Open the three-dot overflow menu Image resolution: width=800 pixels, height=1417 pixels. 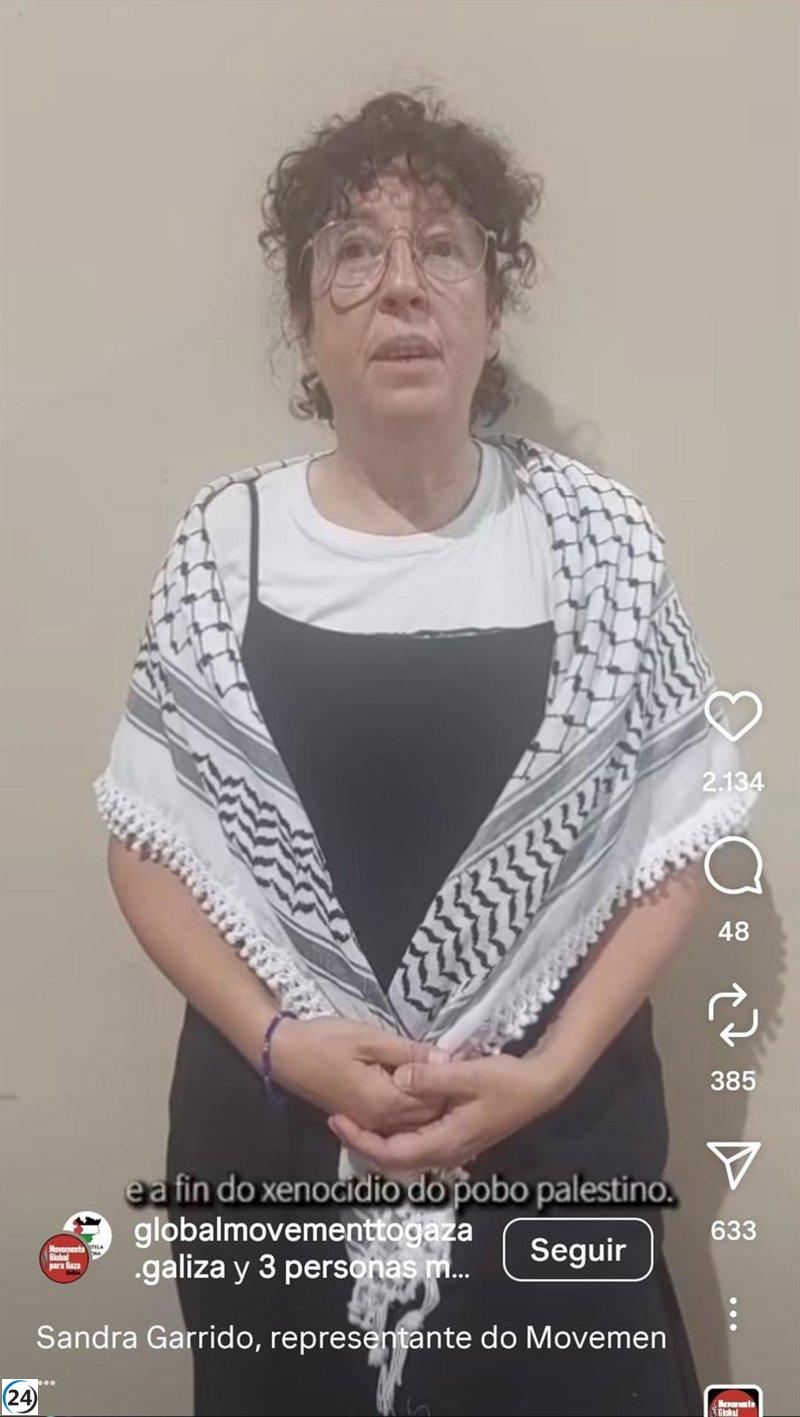tap(733, 1313)
